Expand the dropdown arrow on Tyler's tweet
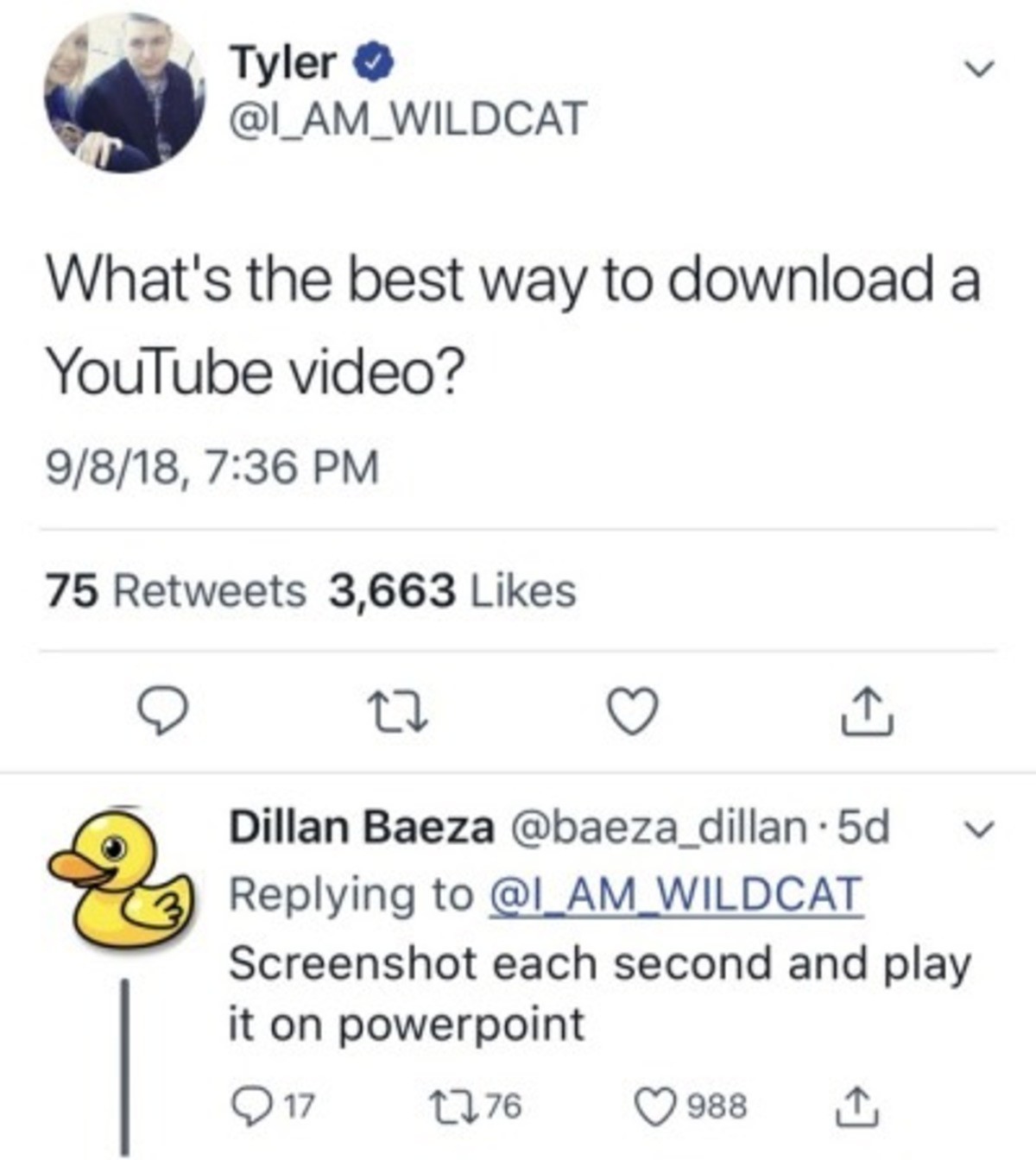1036x1160 pixels. 979,68
